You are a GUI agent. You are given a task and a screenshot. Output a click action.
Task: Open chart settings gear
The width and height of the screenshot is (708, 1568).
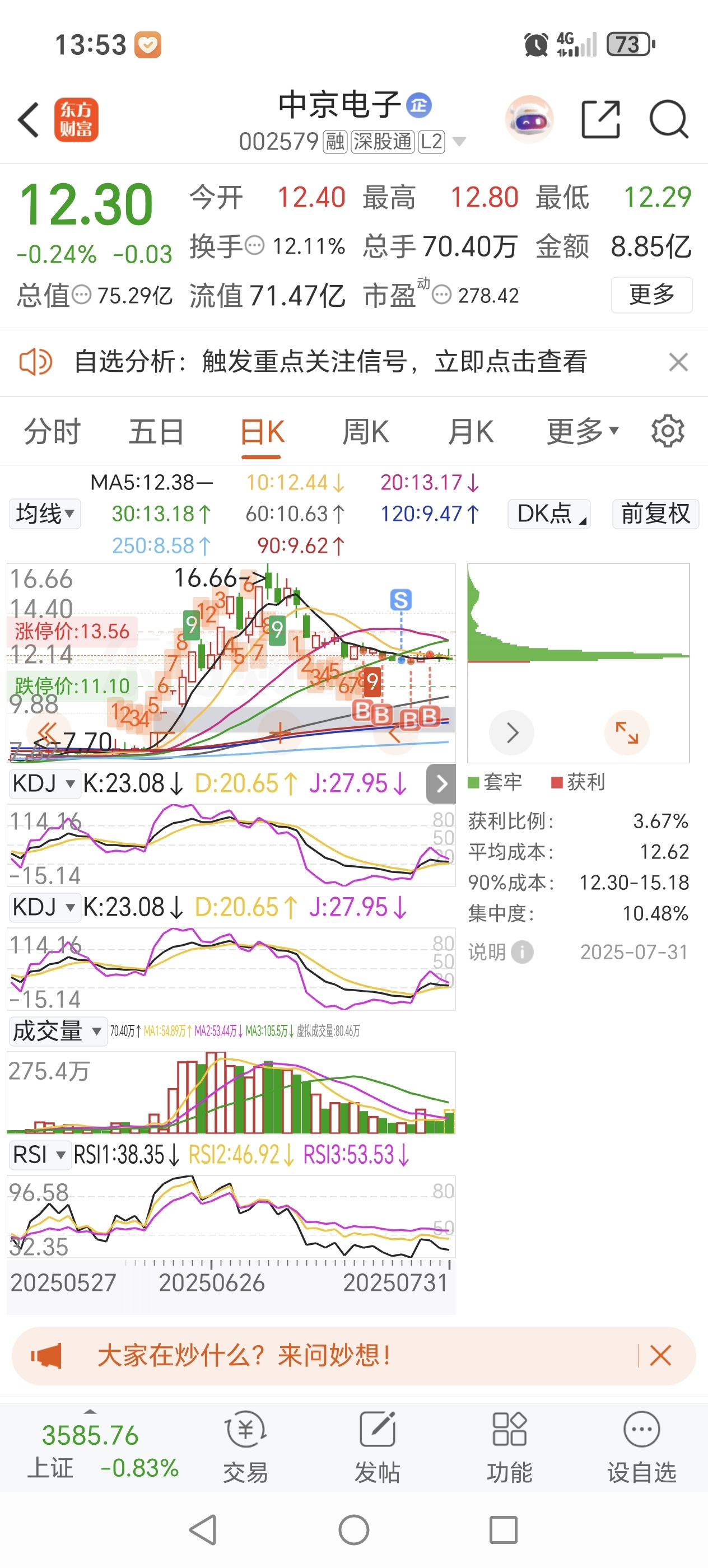point(667,432)
